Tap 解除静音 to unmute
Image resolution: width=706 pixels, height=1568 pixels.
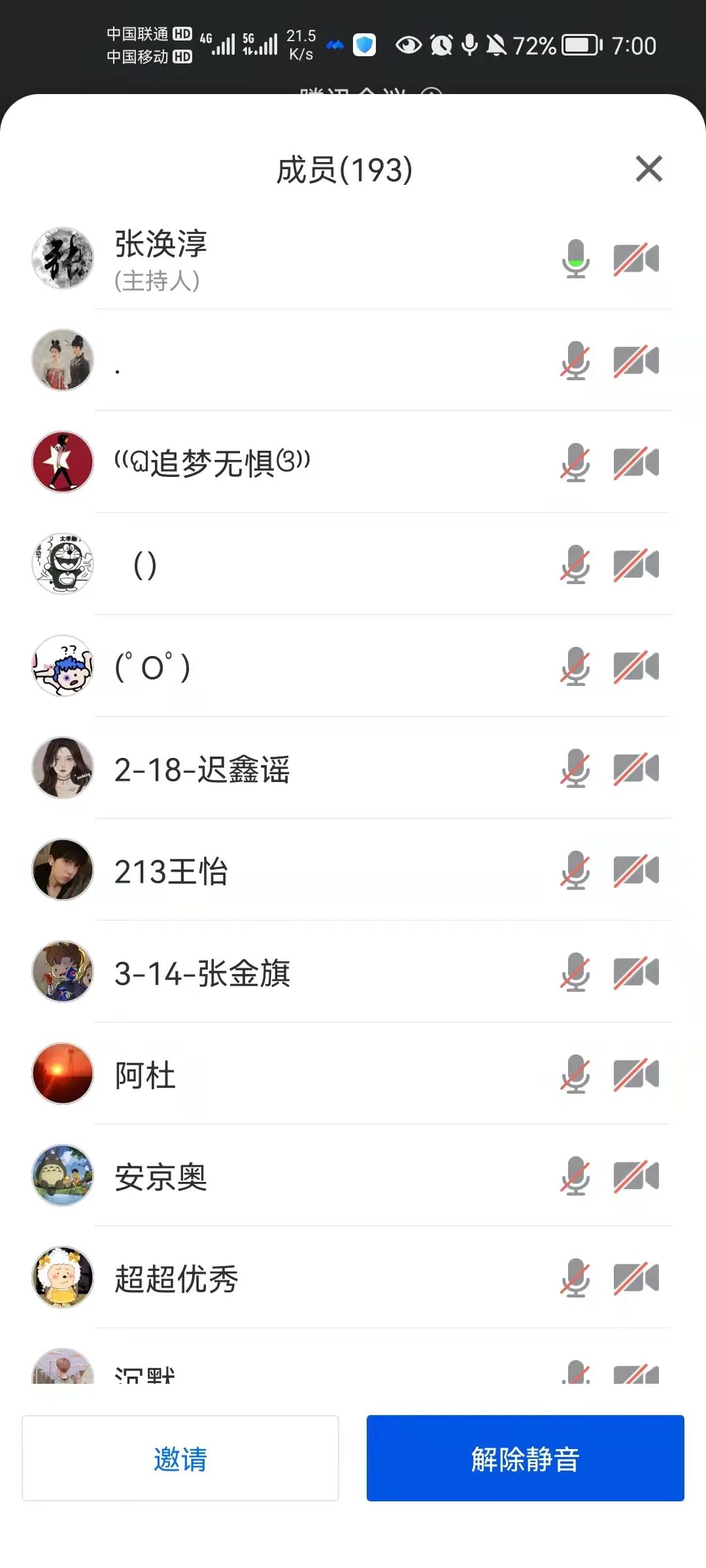pos(525,1458)
